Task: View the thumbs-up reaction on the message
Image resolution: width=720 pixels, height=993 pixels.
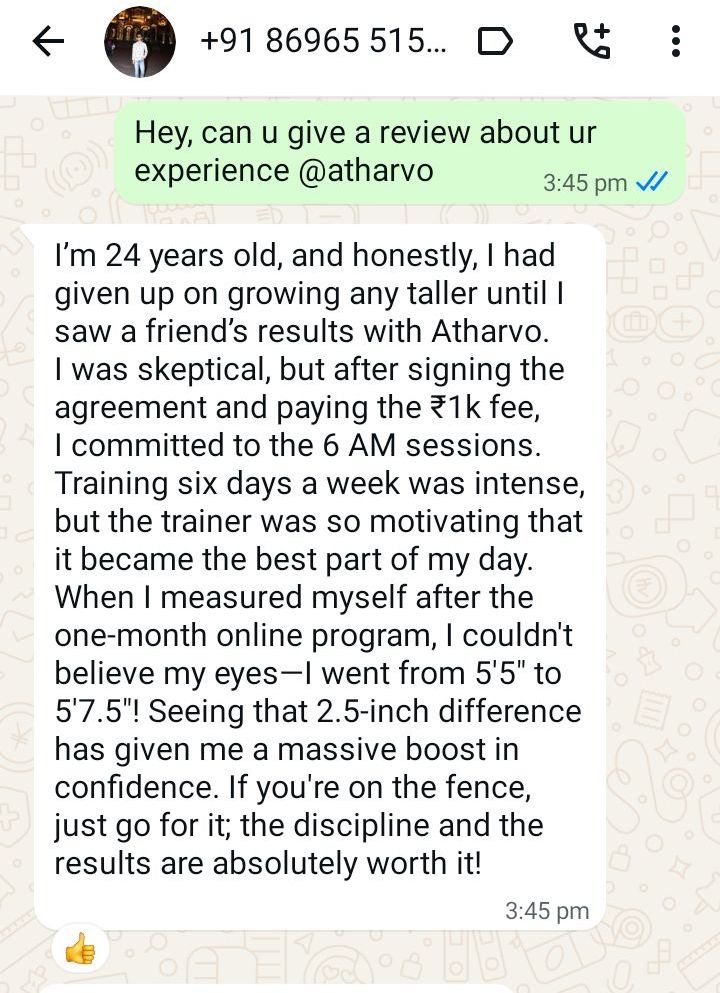Action: [81, 948]
